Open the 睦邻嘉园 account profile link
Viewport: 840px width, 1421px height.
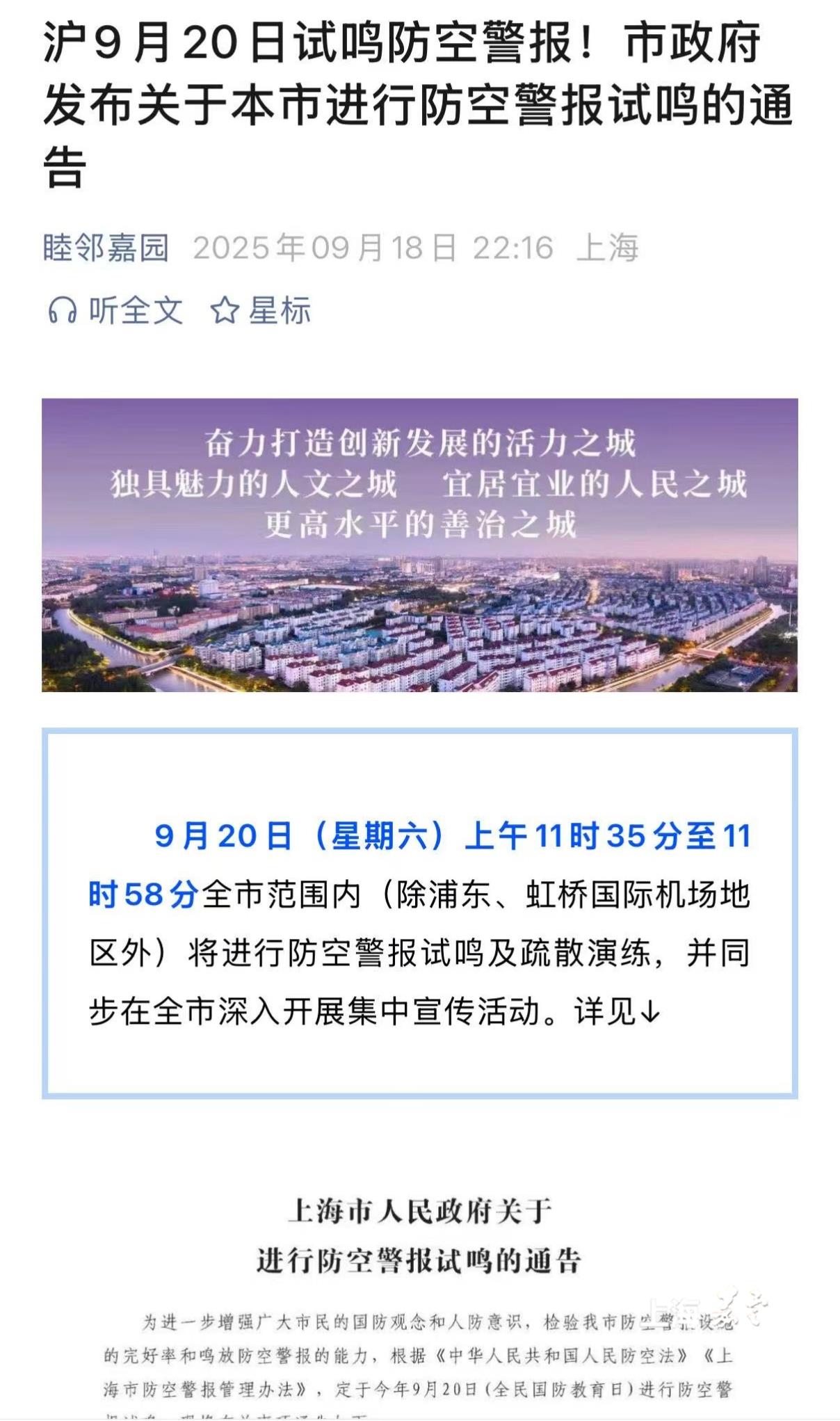[106, 248]
